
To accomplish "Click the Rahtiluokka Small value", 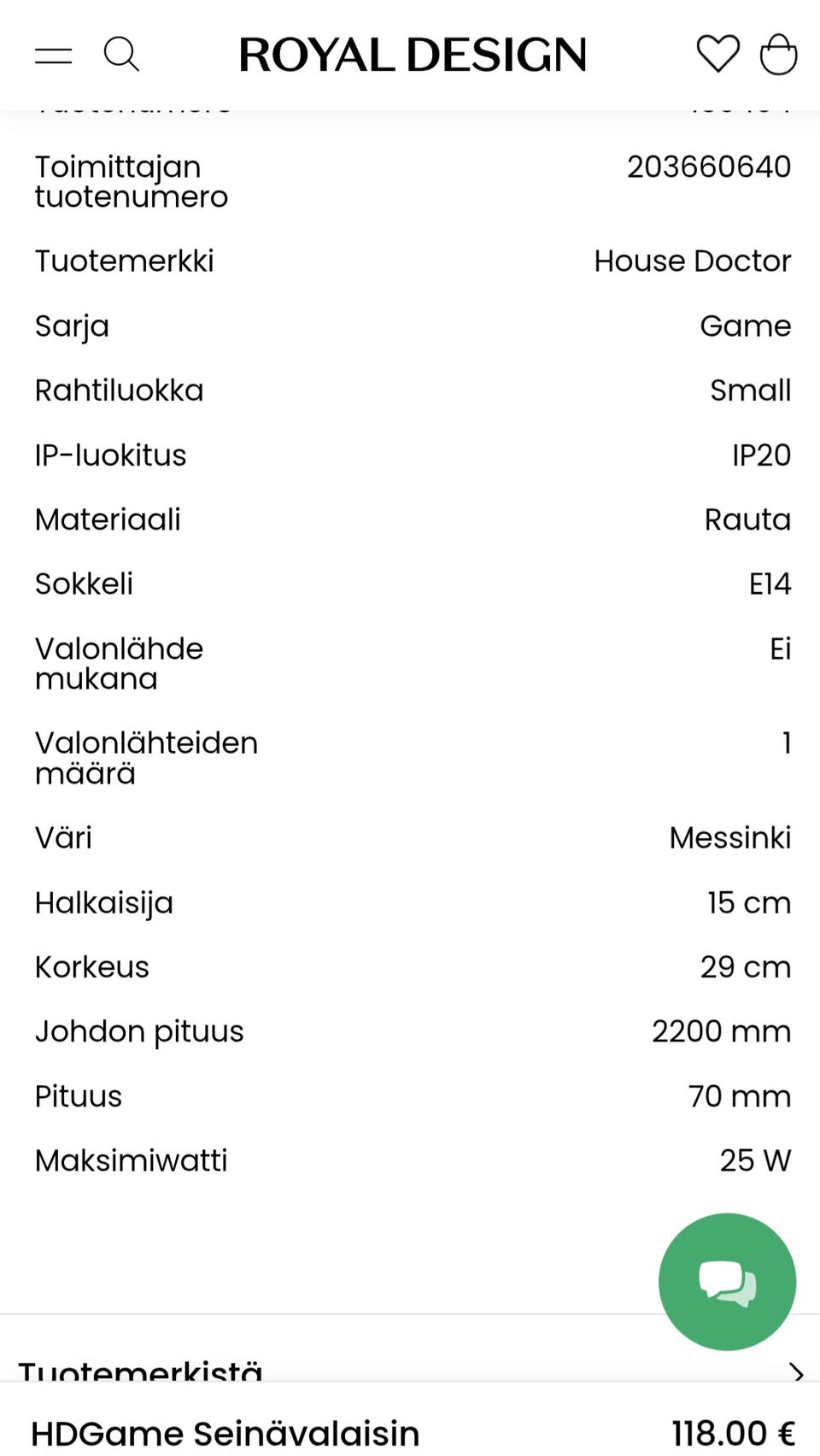I will [x=751, y=390].
